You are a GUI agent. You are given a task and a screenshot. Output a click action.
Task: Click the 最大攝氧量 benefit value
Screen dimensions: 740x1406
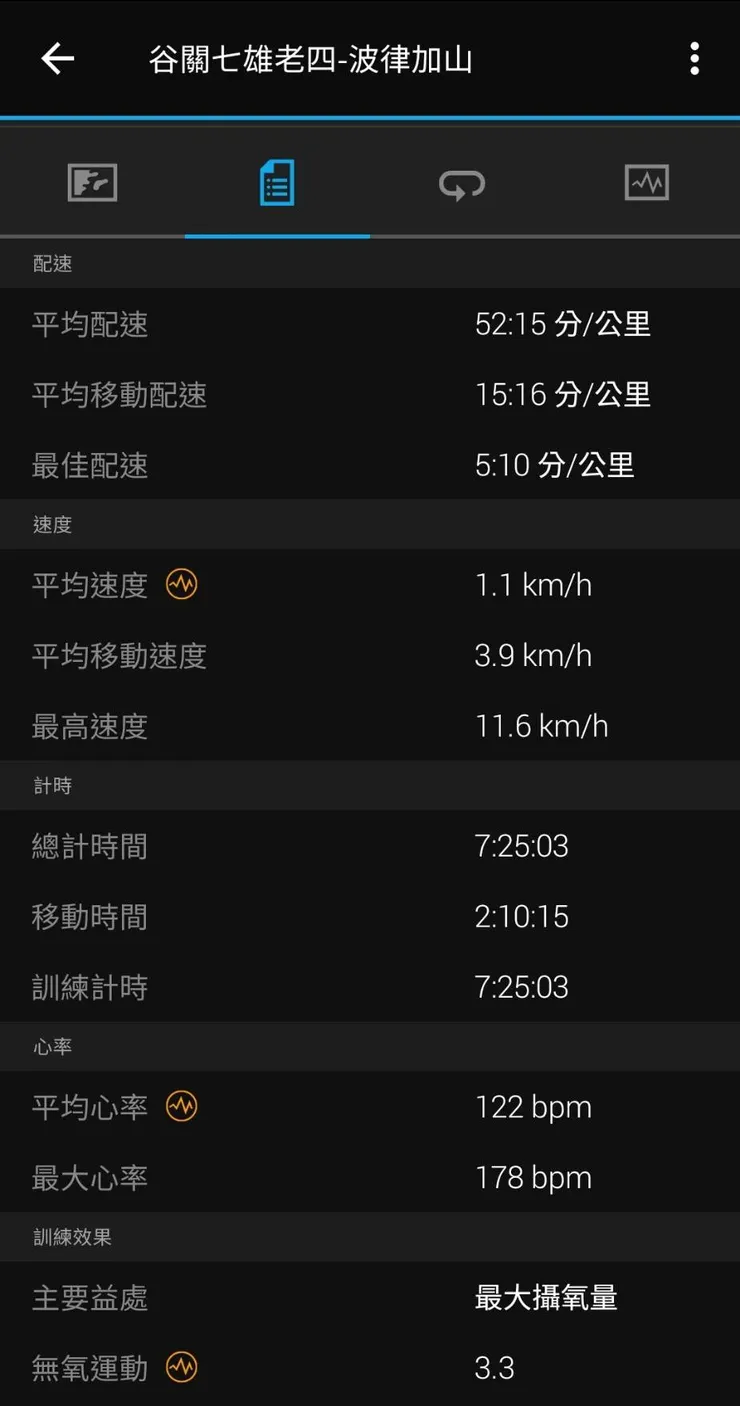545,1297
